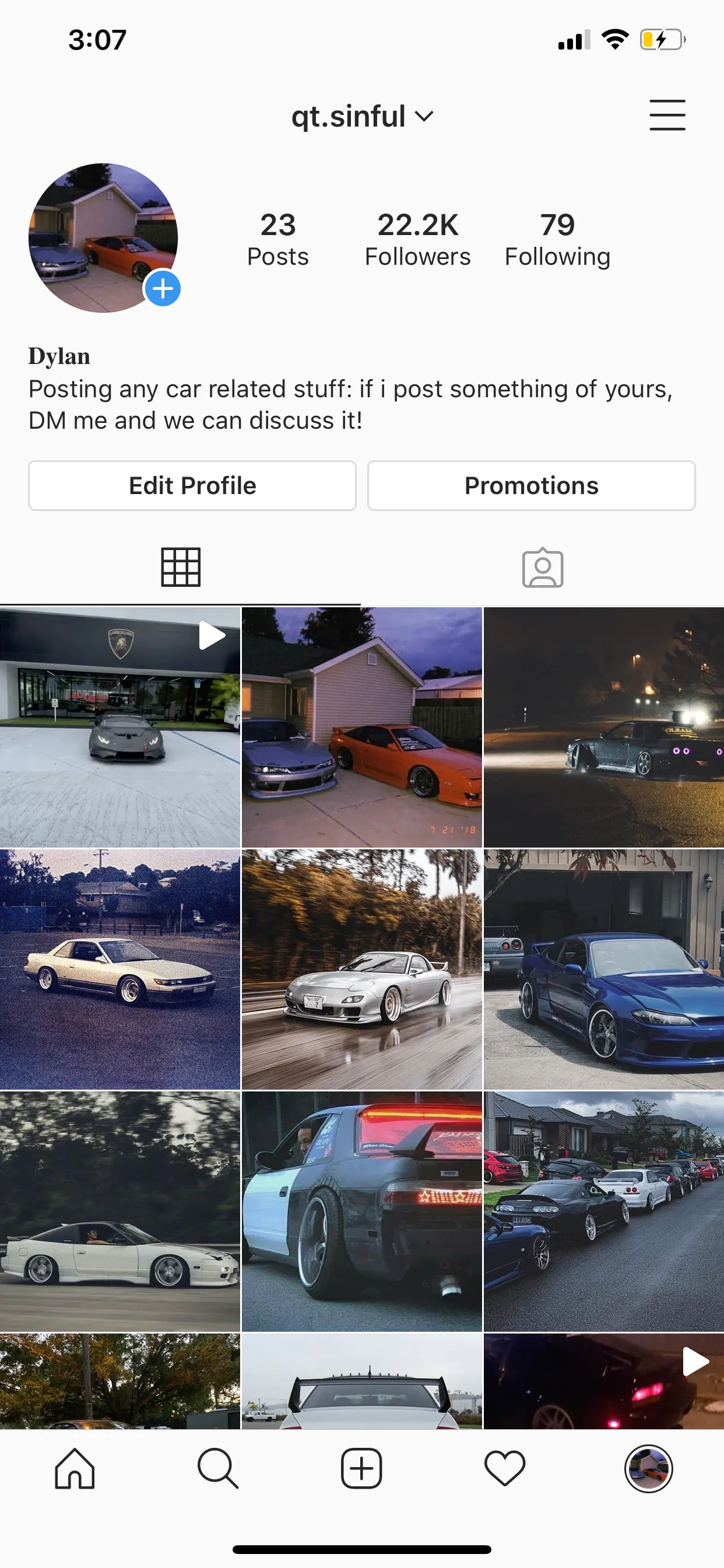Open the white car side-profile post
Screen dimensions: 724x1568
pos(120,1212)
